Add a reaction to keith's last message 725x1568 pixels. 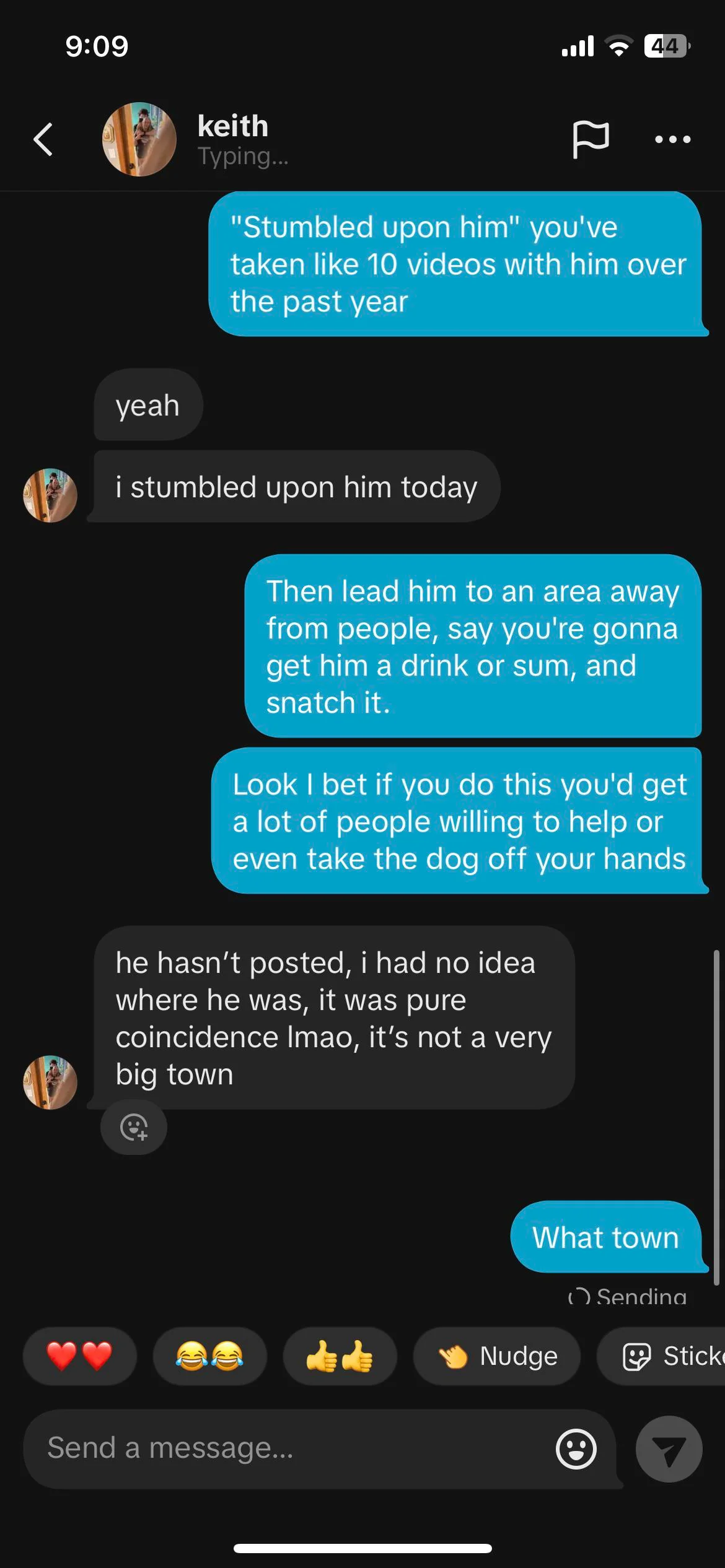pos(134,1127)
